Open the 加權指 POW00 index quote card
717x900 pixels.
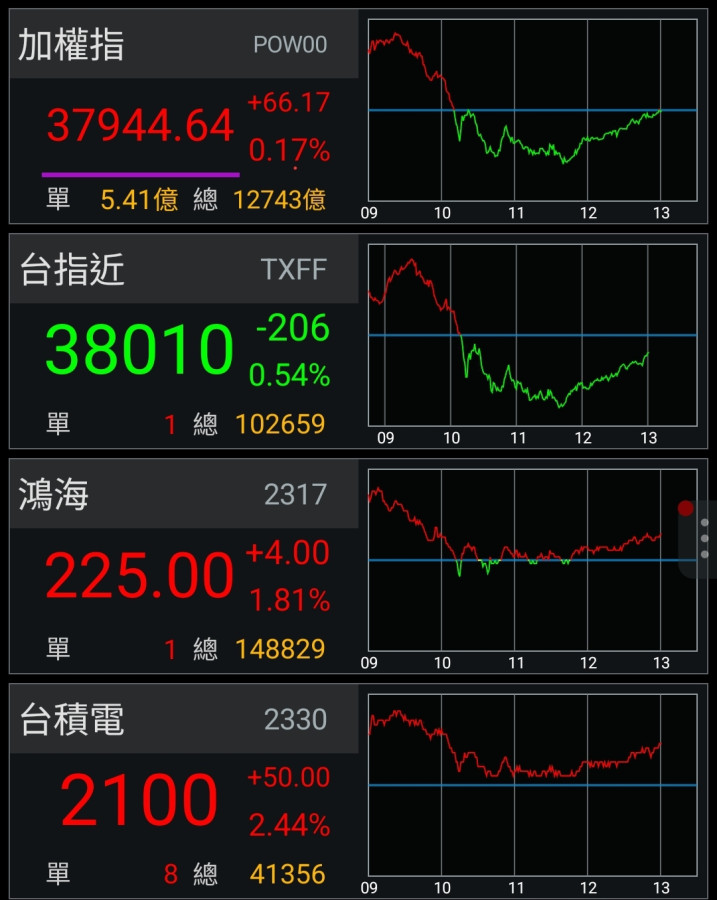tap(184, 117)
